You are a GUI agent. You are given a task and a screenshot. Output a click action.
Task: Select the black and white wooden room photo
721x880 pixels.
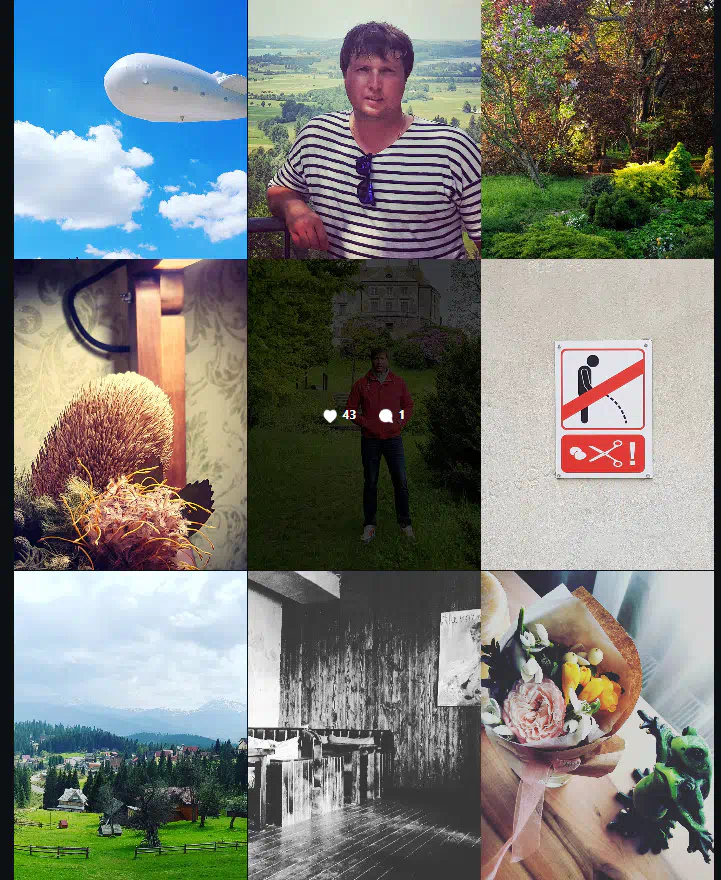(x=364, y=725)
